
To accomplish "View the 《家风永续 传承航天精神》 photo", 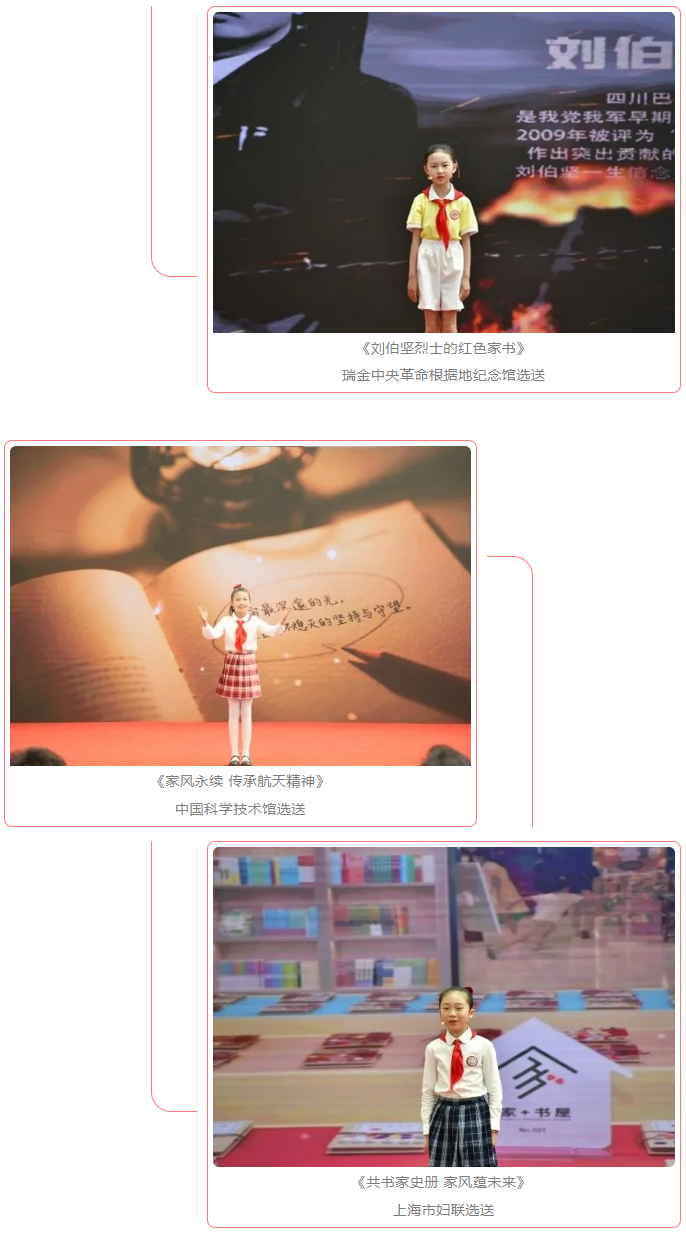I will tap(240, 606).
